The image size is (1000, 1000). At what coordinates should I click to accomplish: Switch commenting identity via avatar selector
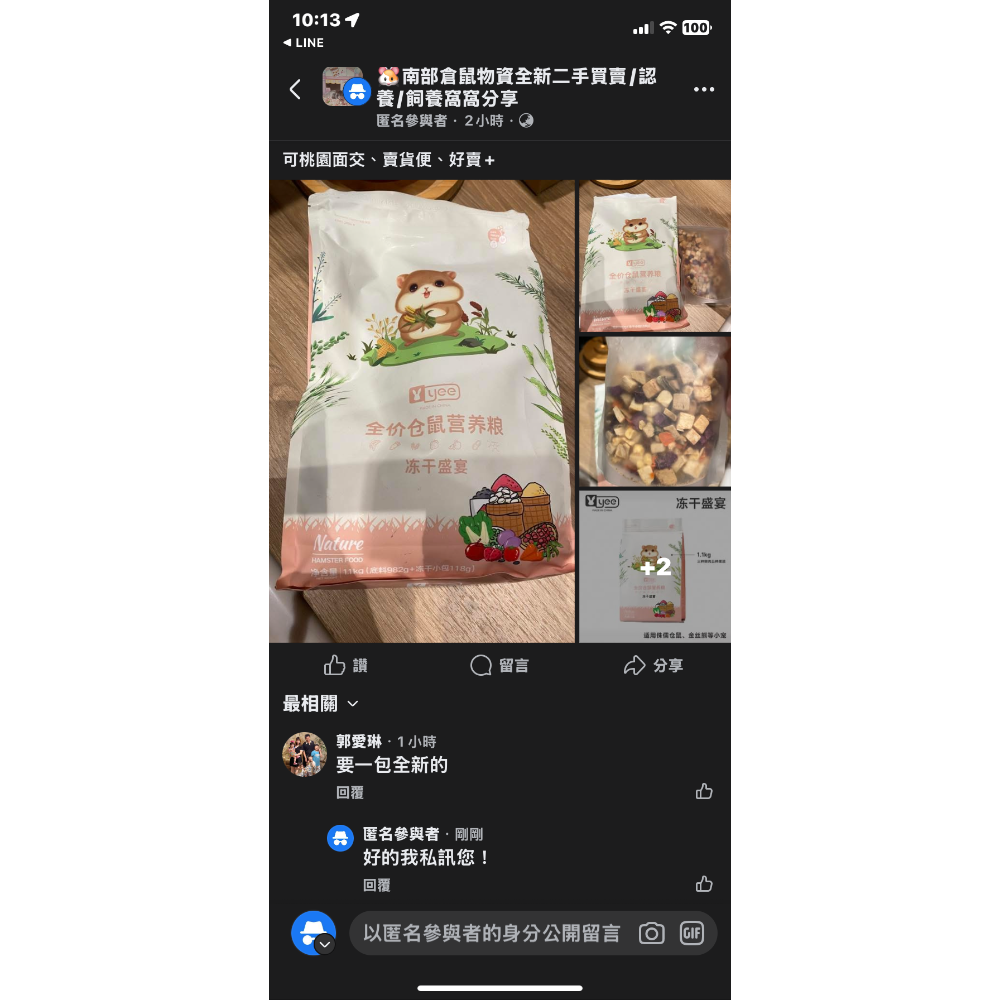(313, 933)
